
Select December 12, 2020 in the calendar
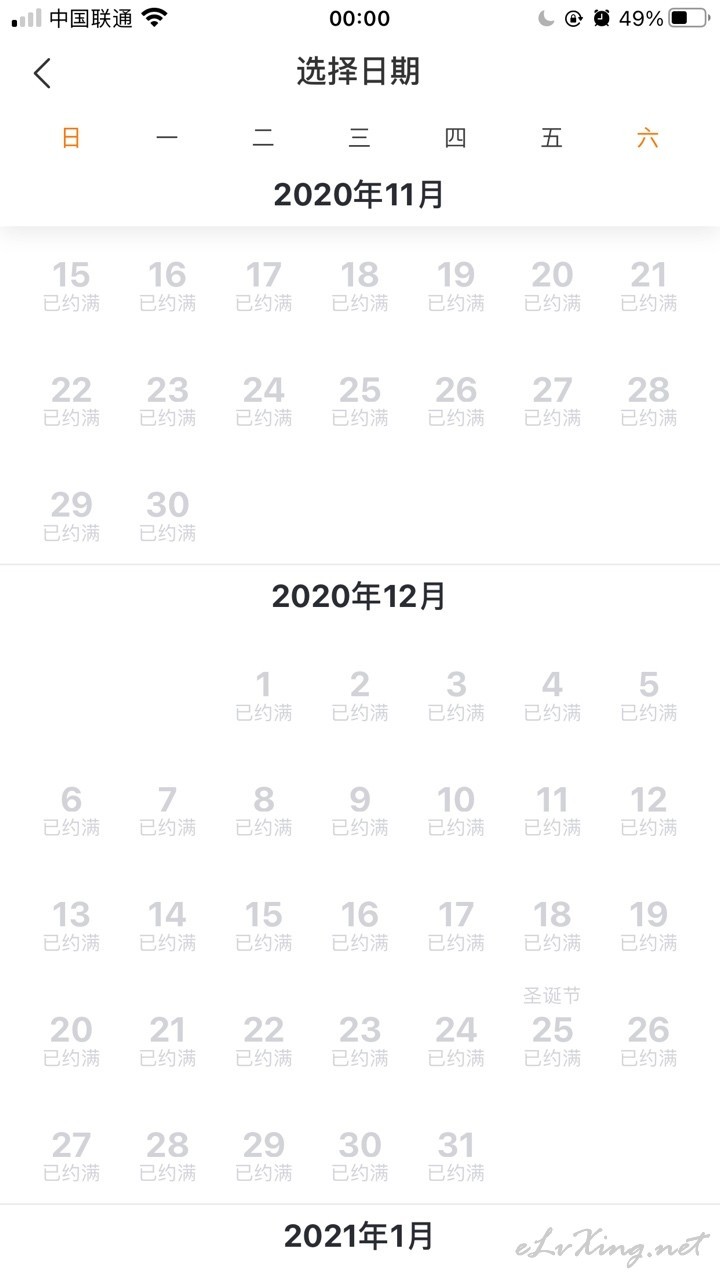[x=648, y=811]
